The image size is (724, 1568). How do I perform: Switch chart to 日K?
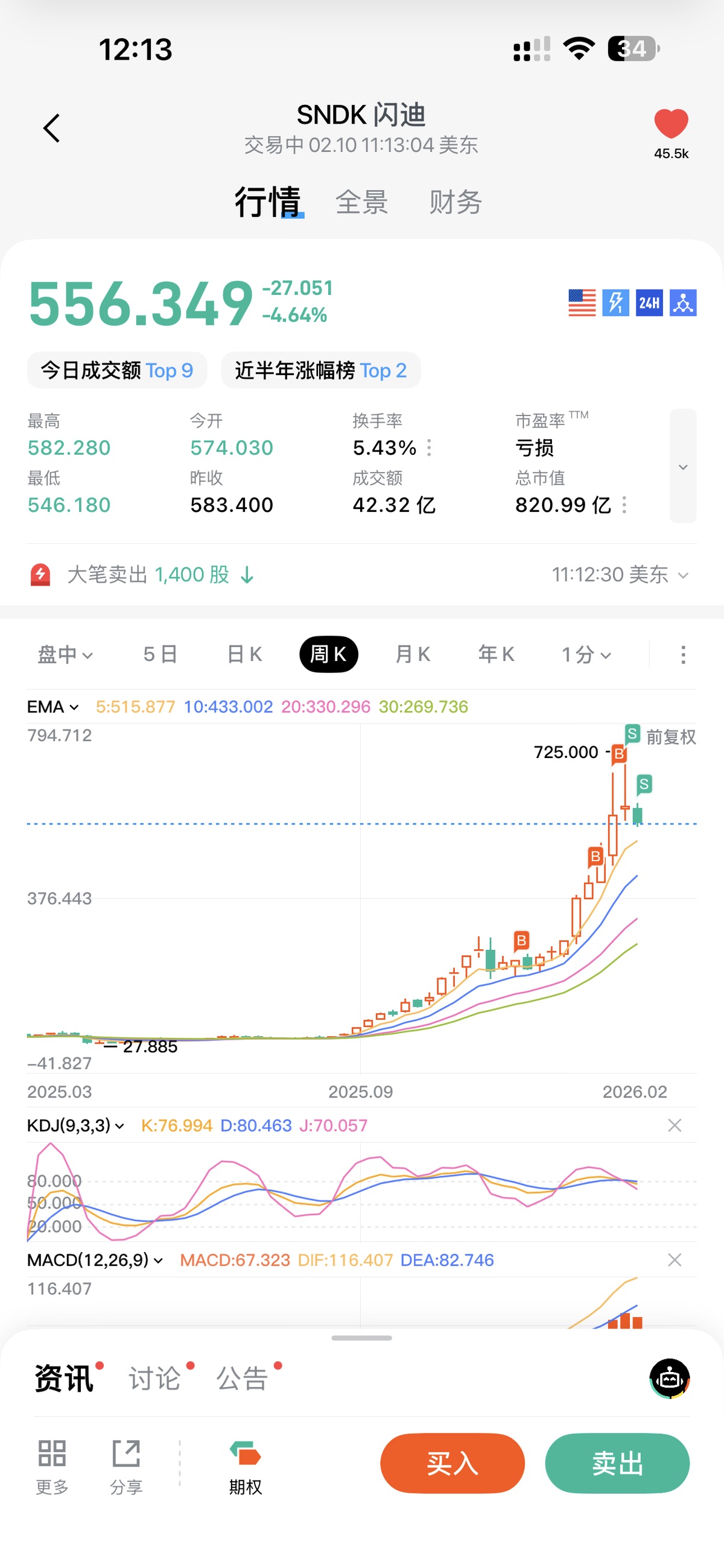(x=244, y=654)
